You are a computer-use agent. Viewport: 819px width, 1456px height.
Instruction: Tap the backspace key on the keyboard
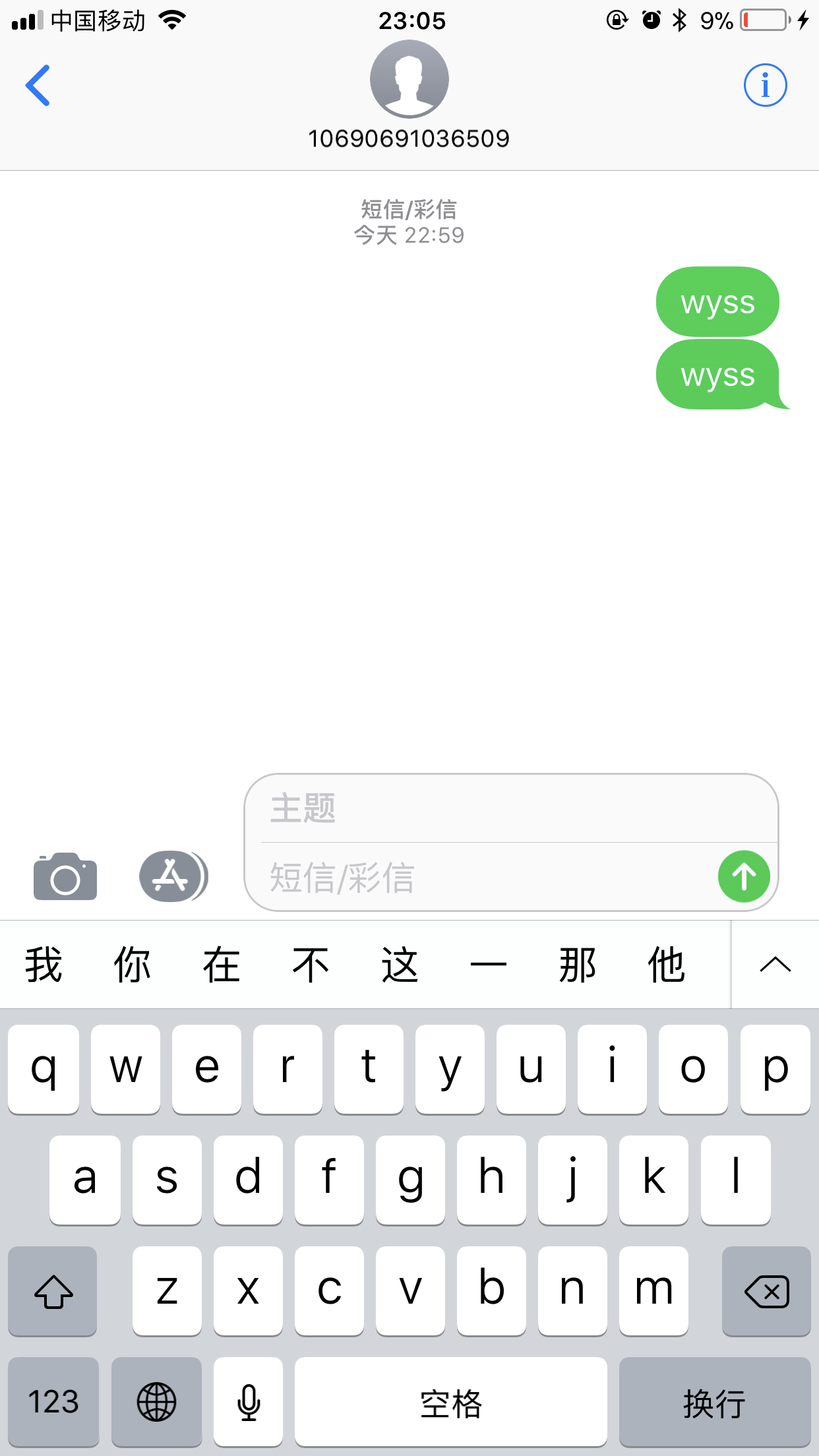pyautogui.click(x=766, y=1291)
